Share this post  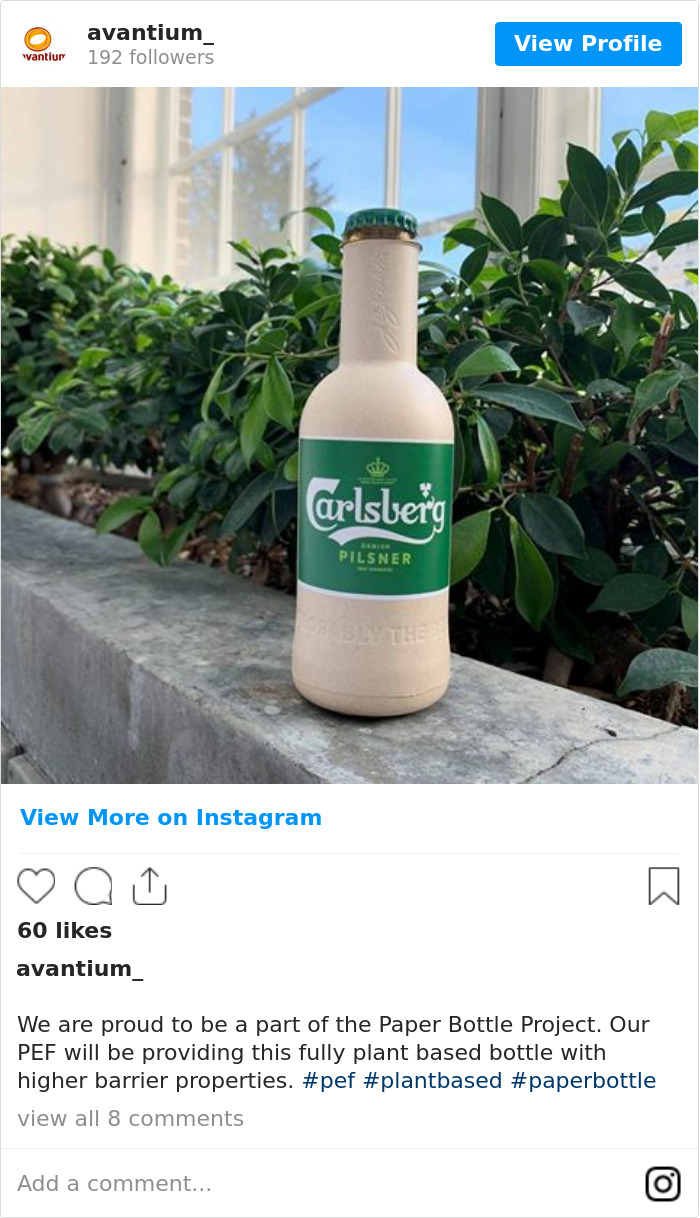[x=149, y=886]
